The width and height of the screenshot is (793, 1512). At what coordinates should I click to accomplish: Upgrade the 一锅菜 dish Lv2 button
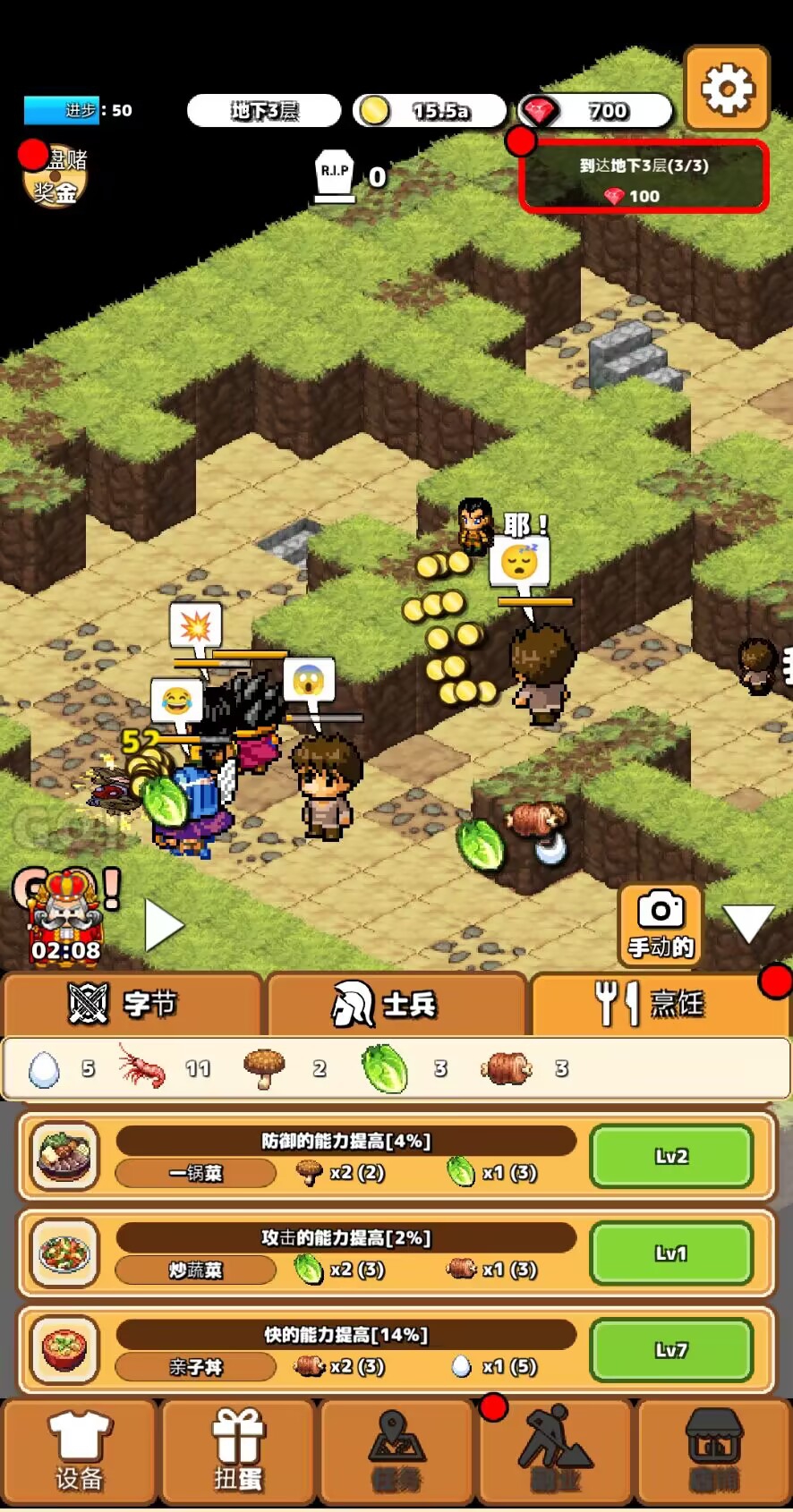(x=671, y=1157)
